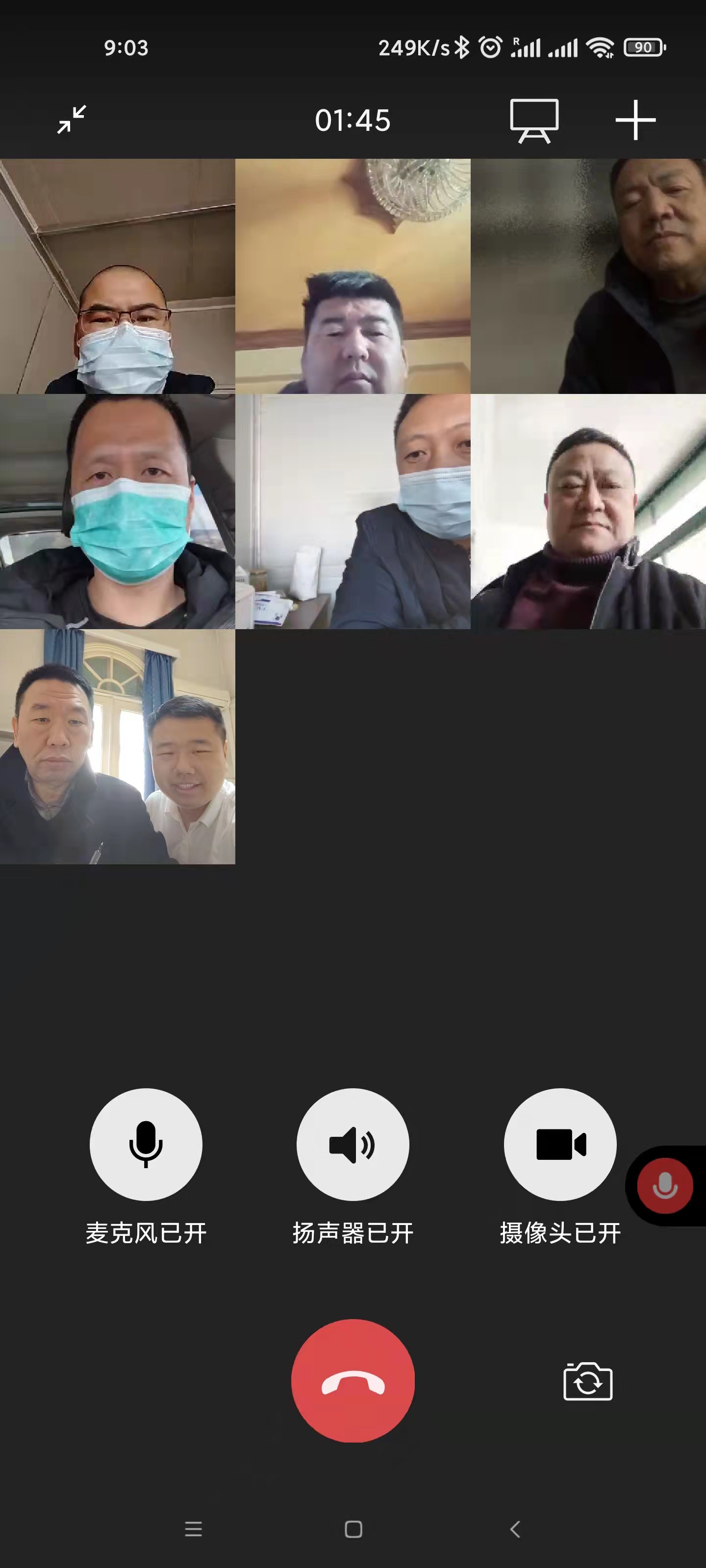
Task: Mute the microphone (麦克风已开)
Action: tap(146, 1144)
